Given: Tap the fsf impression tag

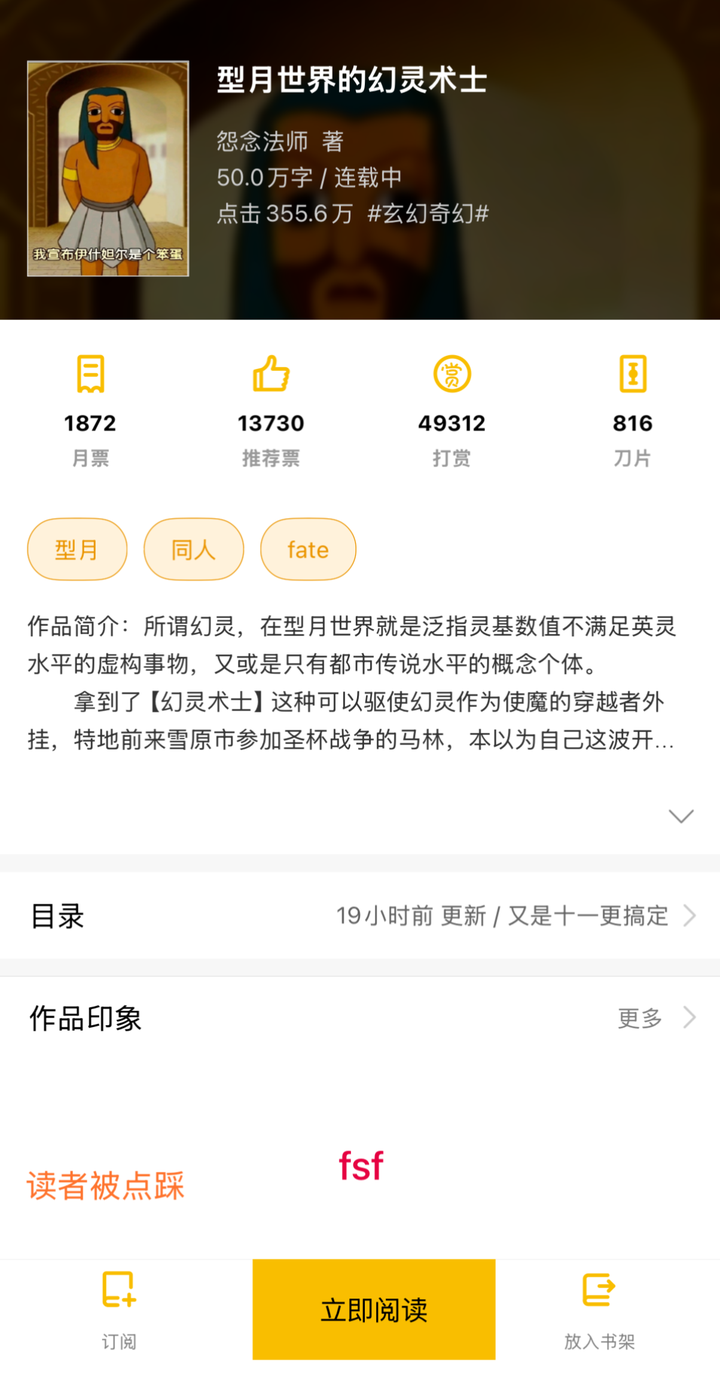Looking at the screenshot, I should pyautogui.click(x=361, y=1165).
